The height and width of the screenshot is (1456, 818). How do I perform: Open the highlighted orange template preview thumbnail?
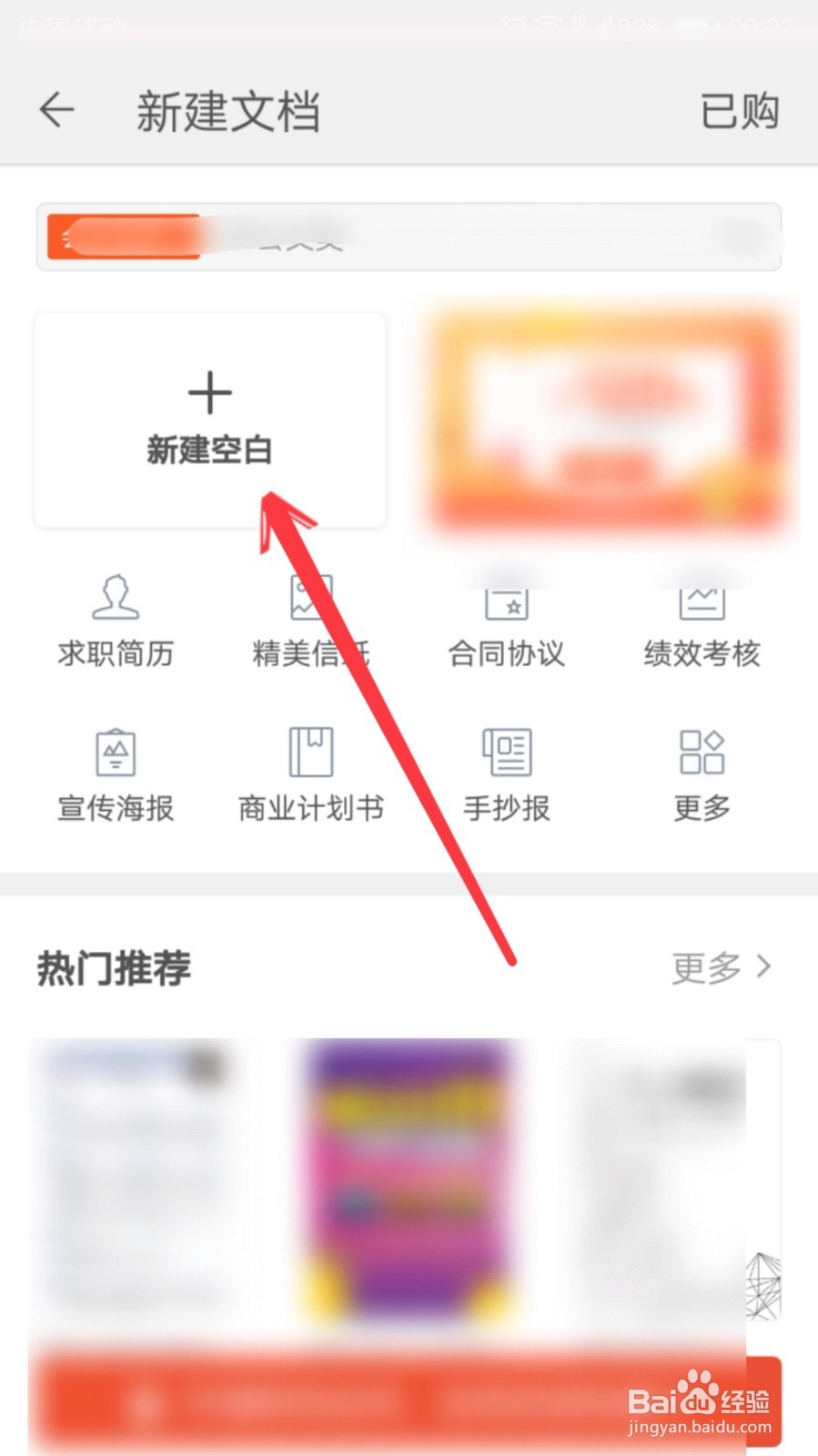[608, 420]
